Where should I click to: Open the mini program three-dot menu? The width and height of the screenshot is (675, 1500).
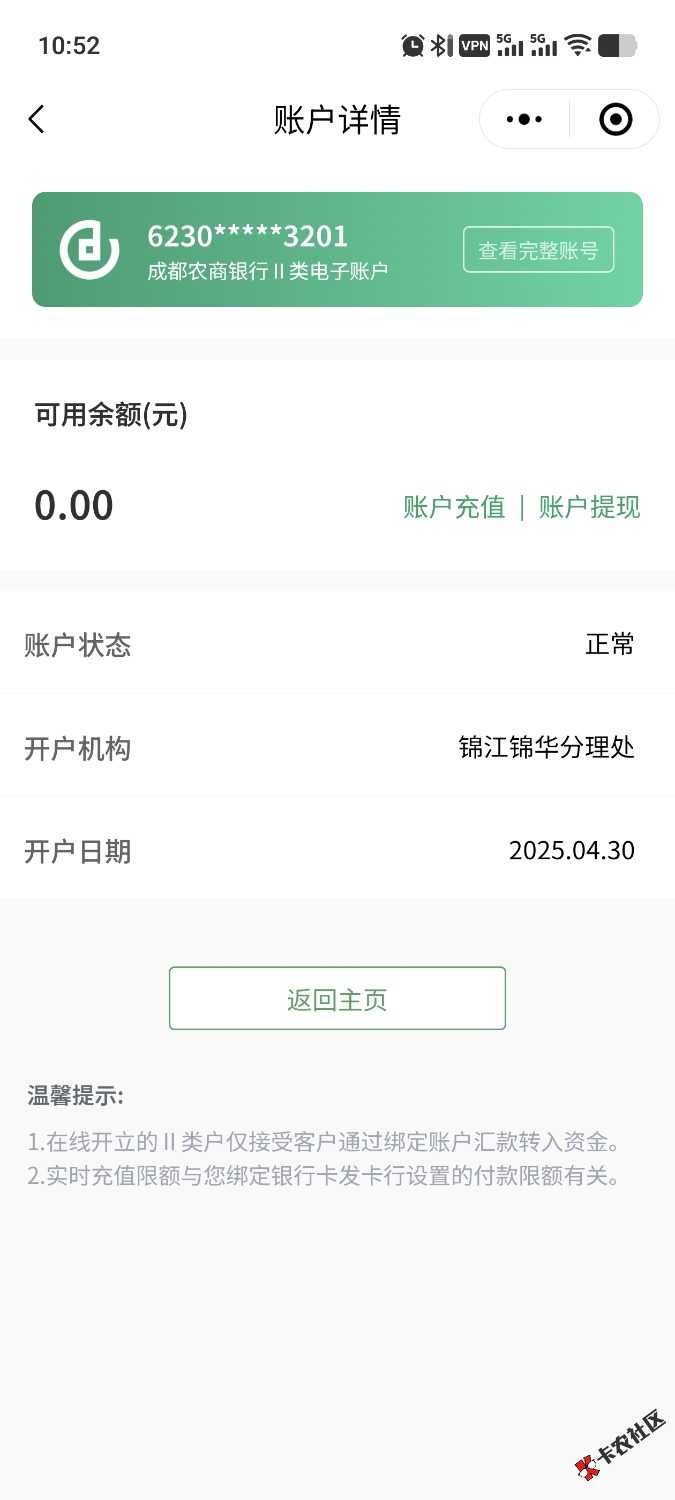tap(525, 120)
